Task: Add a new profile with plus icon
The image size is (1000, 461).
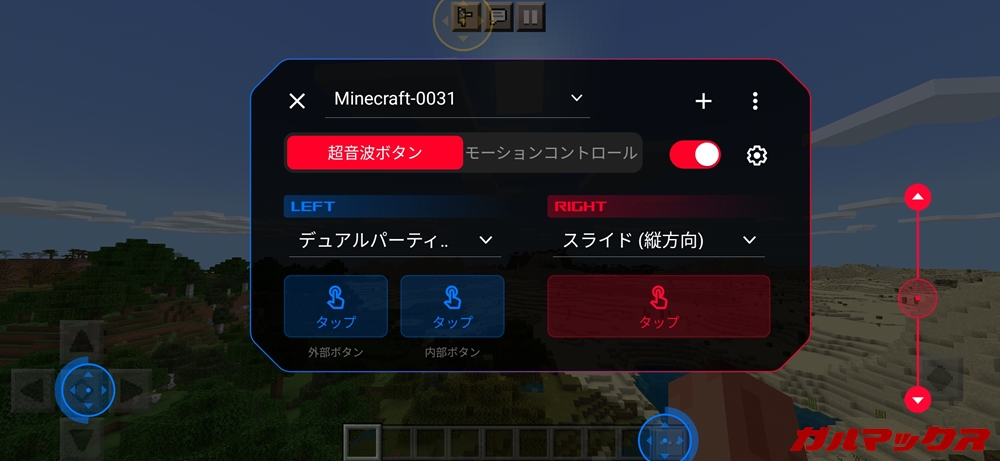Action: 704,101
